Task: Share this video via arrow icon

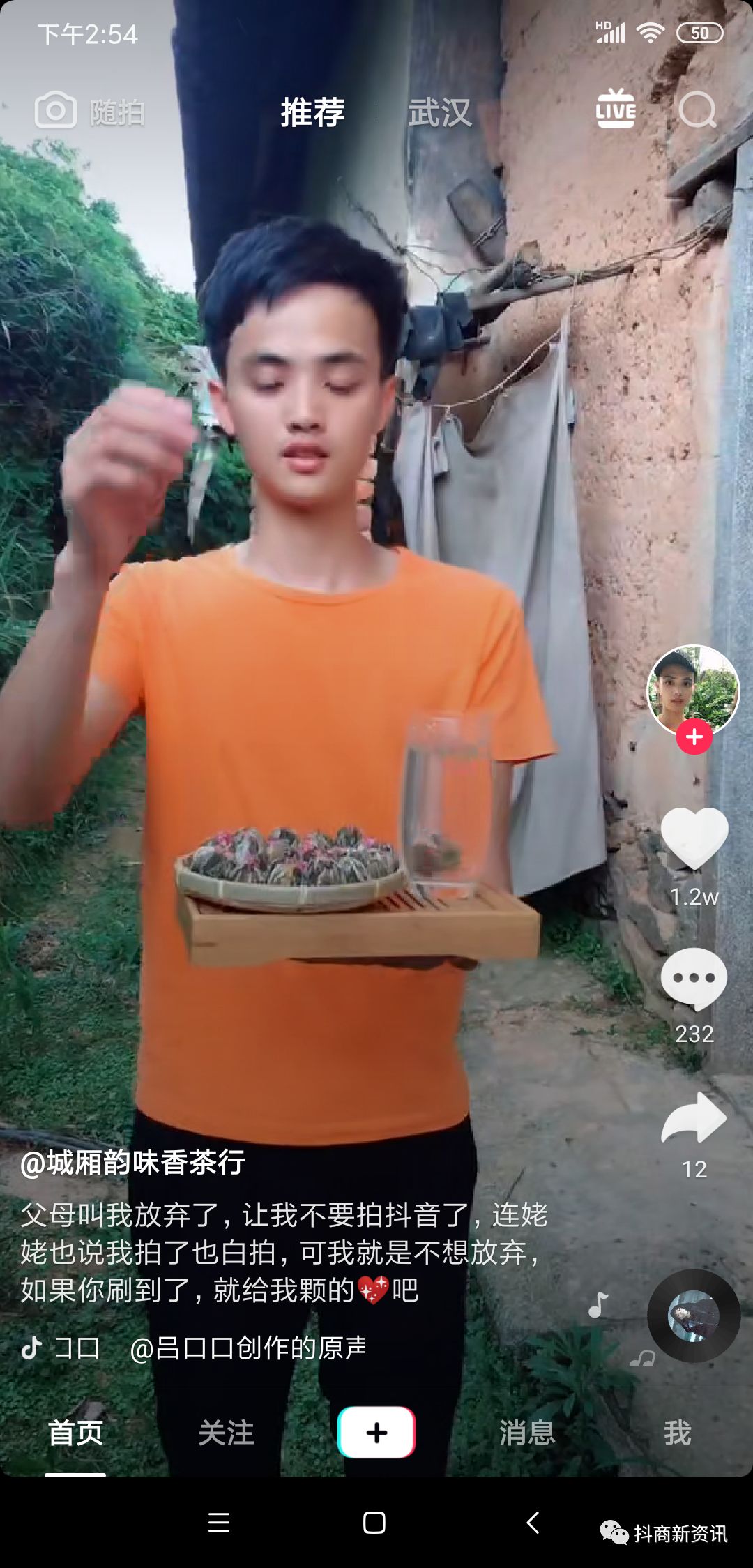Action: click(694, 1118)
